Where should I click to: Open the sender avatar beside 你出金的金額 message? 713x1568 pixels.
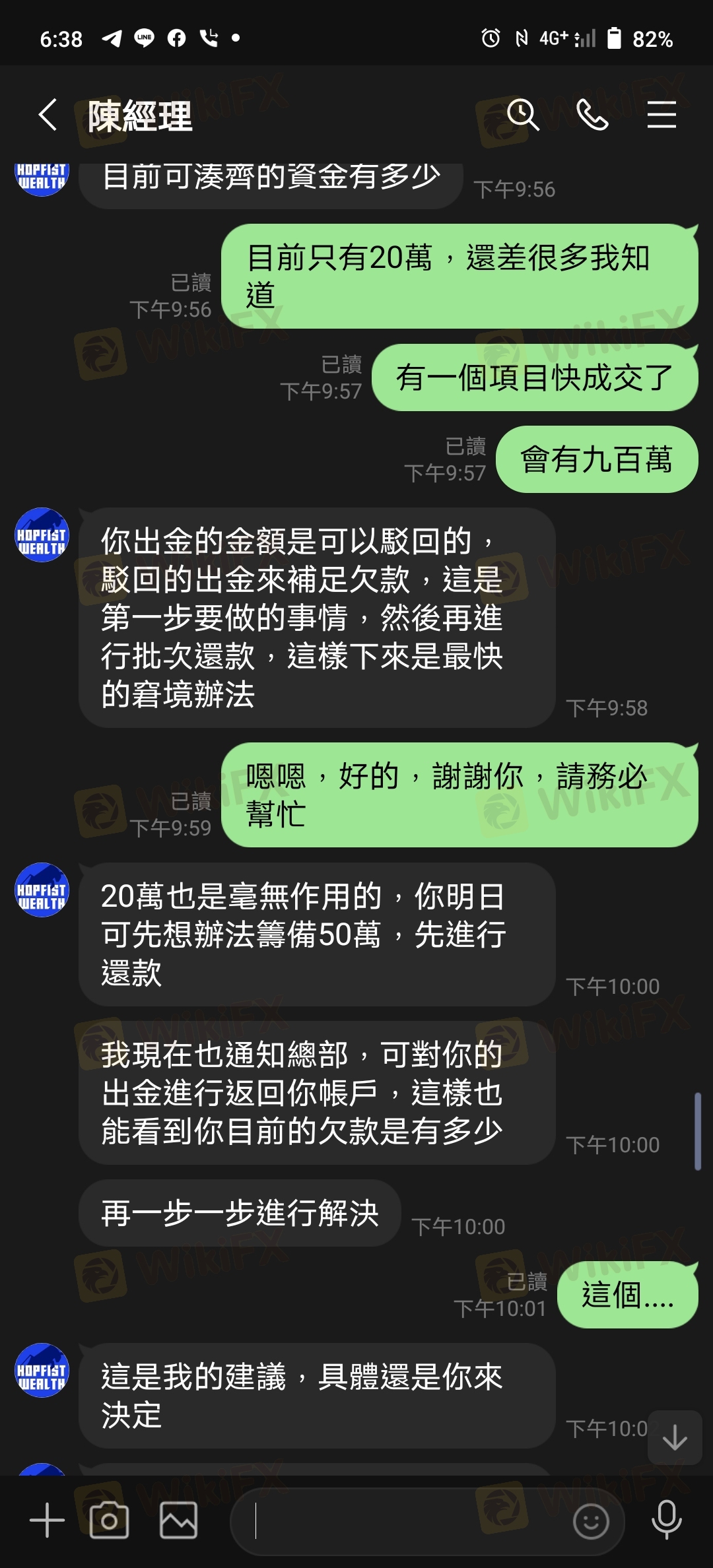point(42,535)
